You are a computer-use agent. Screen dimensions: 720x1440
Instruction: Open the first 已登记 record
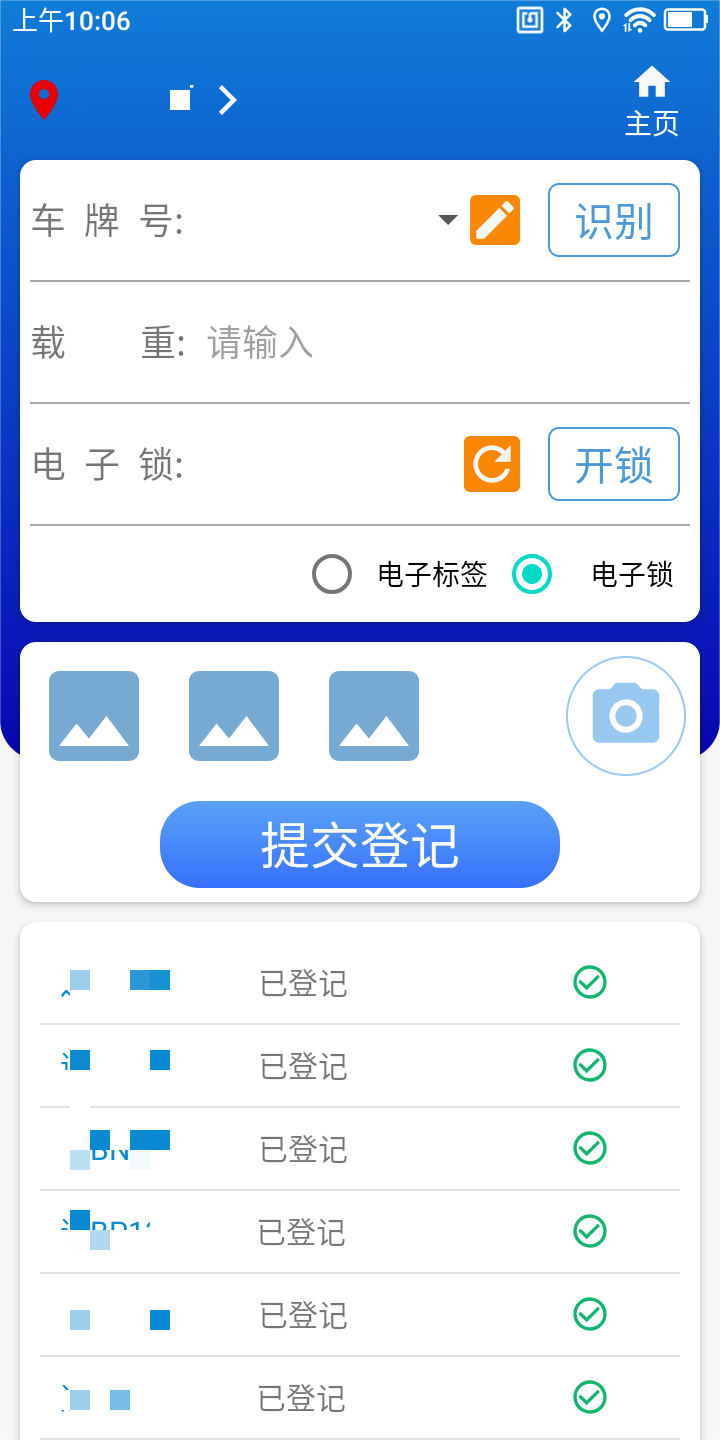360,983
